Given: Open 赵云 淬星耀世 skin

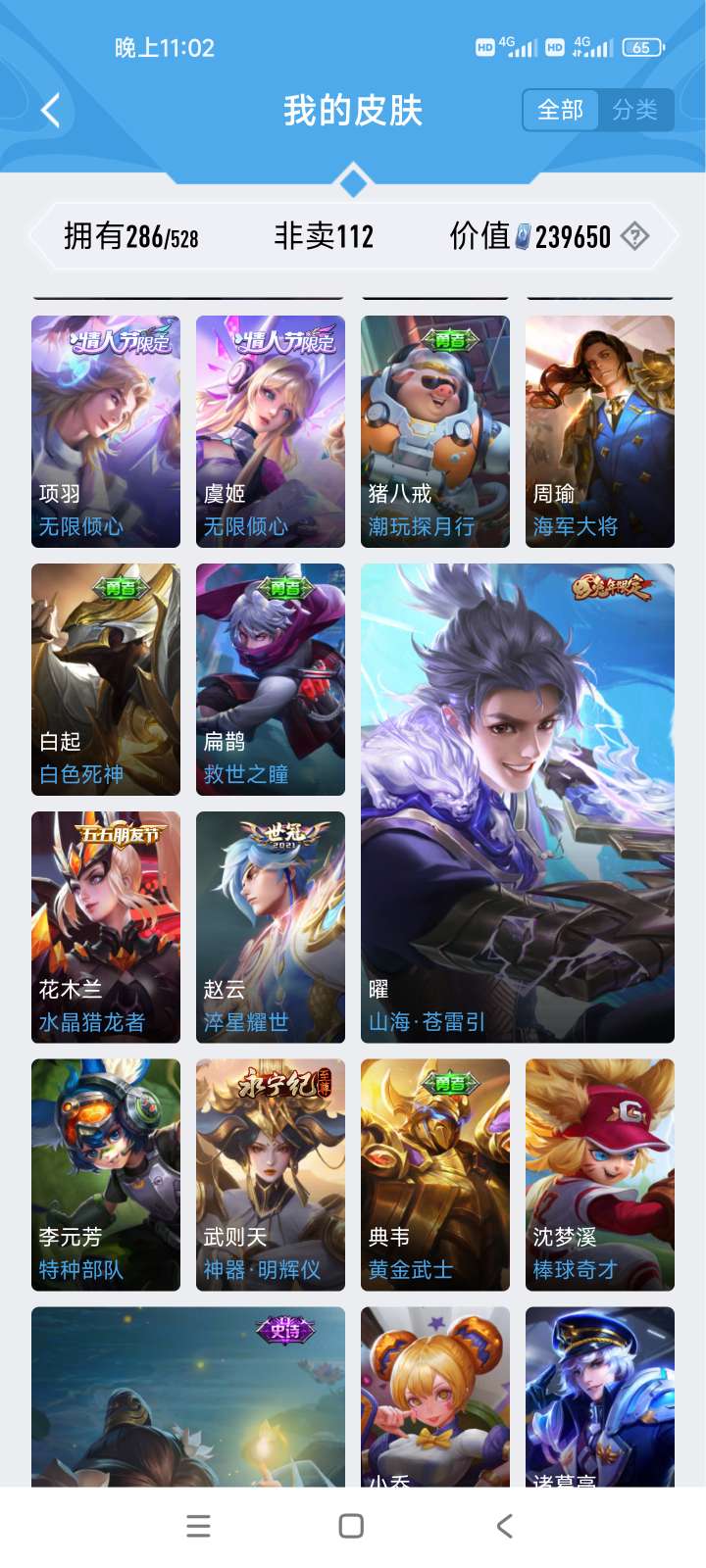Looking at the screenshot, I should pos(271,927).
